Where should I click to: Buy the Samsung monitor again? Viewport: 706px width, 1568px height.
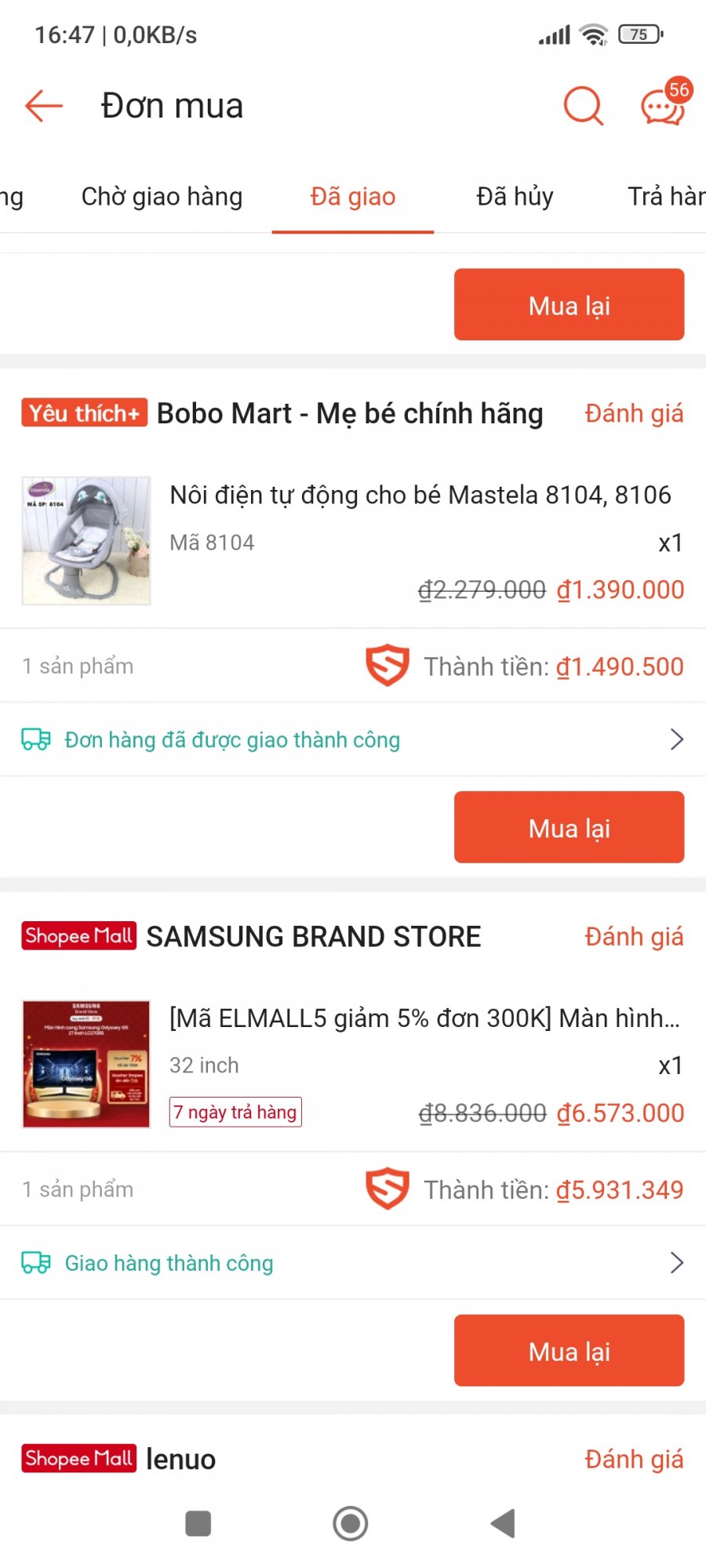pyautogui.click(x=569, y=1351)
